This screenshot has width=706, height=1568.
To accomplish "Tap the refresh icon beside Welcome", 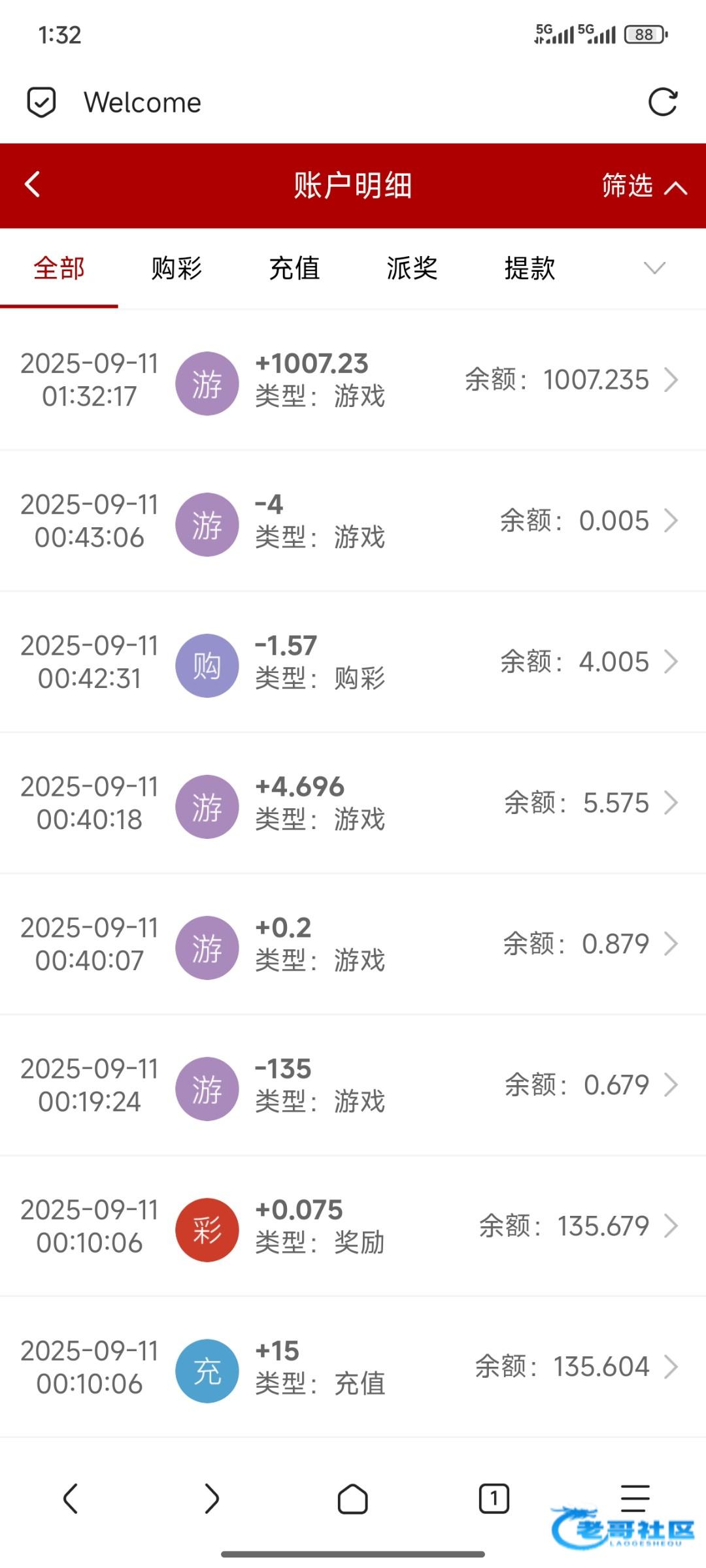I will click(x=662, y=103).
